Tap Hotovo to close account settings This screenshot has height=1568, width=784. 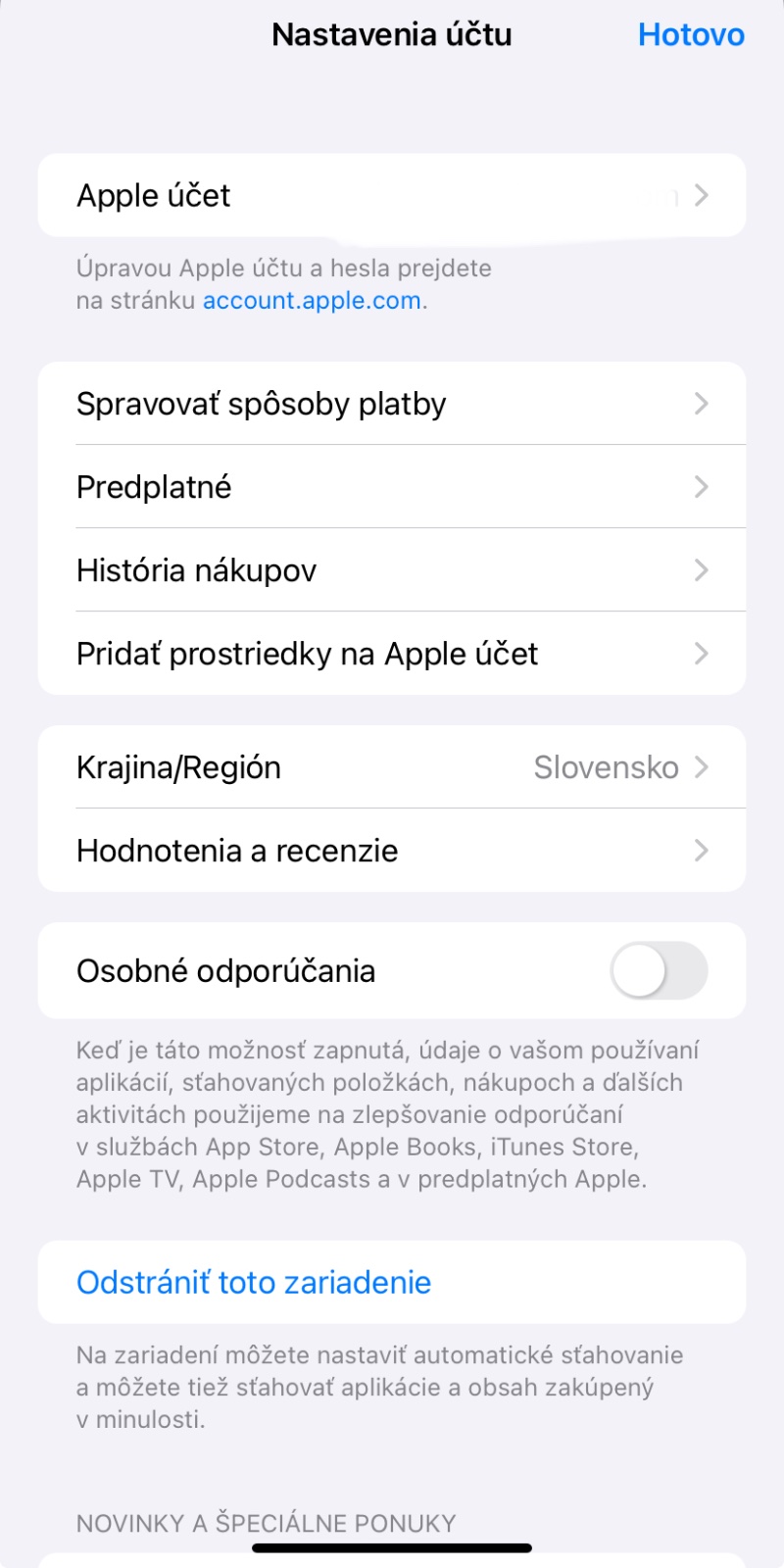[x=691, y=35]
